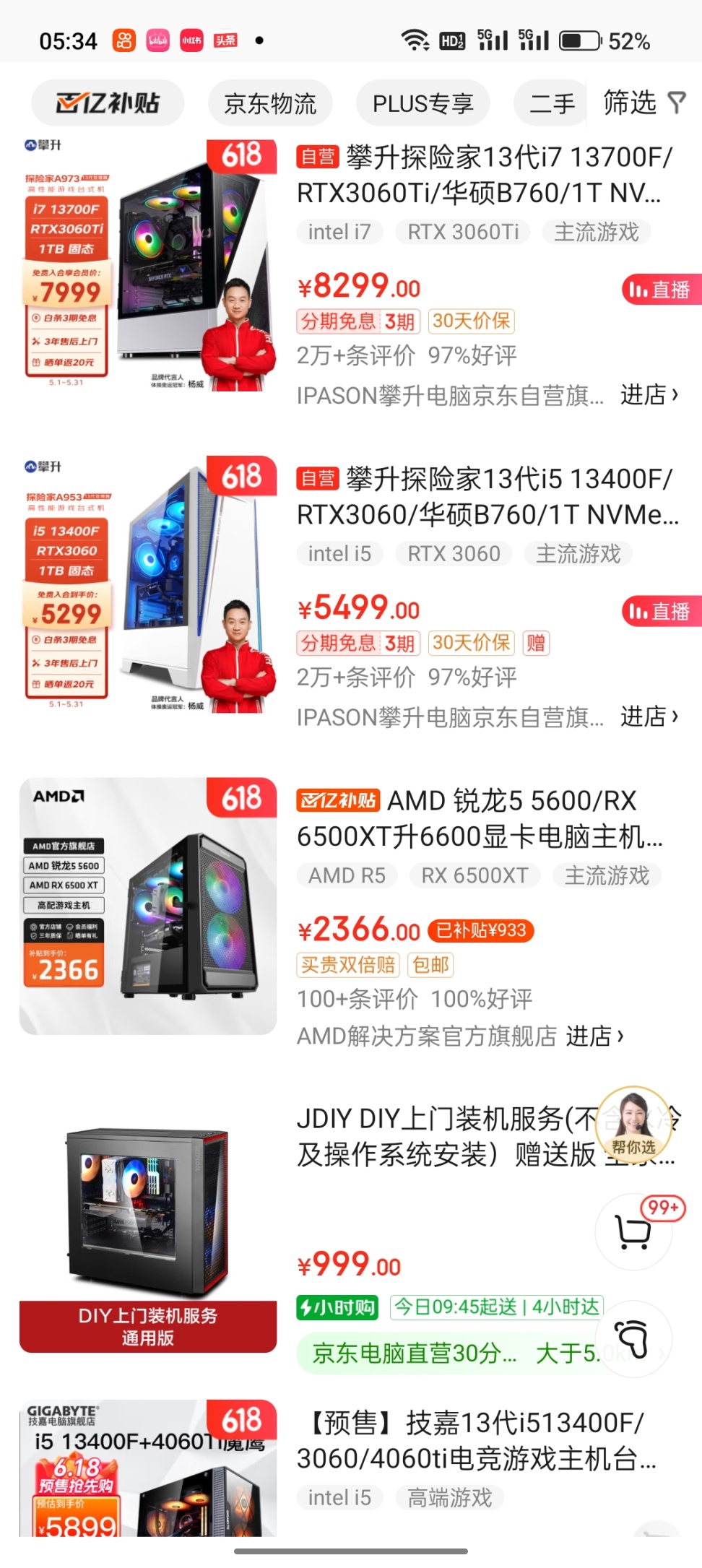This screenshot has height=1568, width=702.
Task: Select the 亿补贴 filter chip
Action: [108, 103]
